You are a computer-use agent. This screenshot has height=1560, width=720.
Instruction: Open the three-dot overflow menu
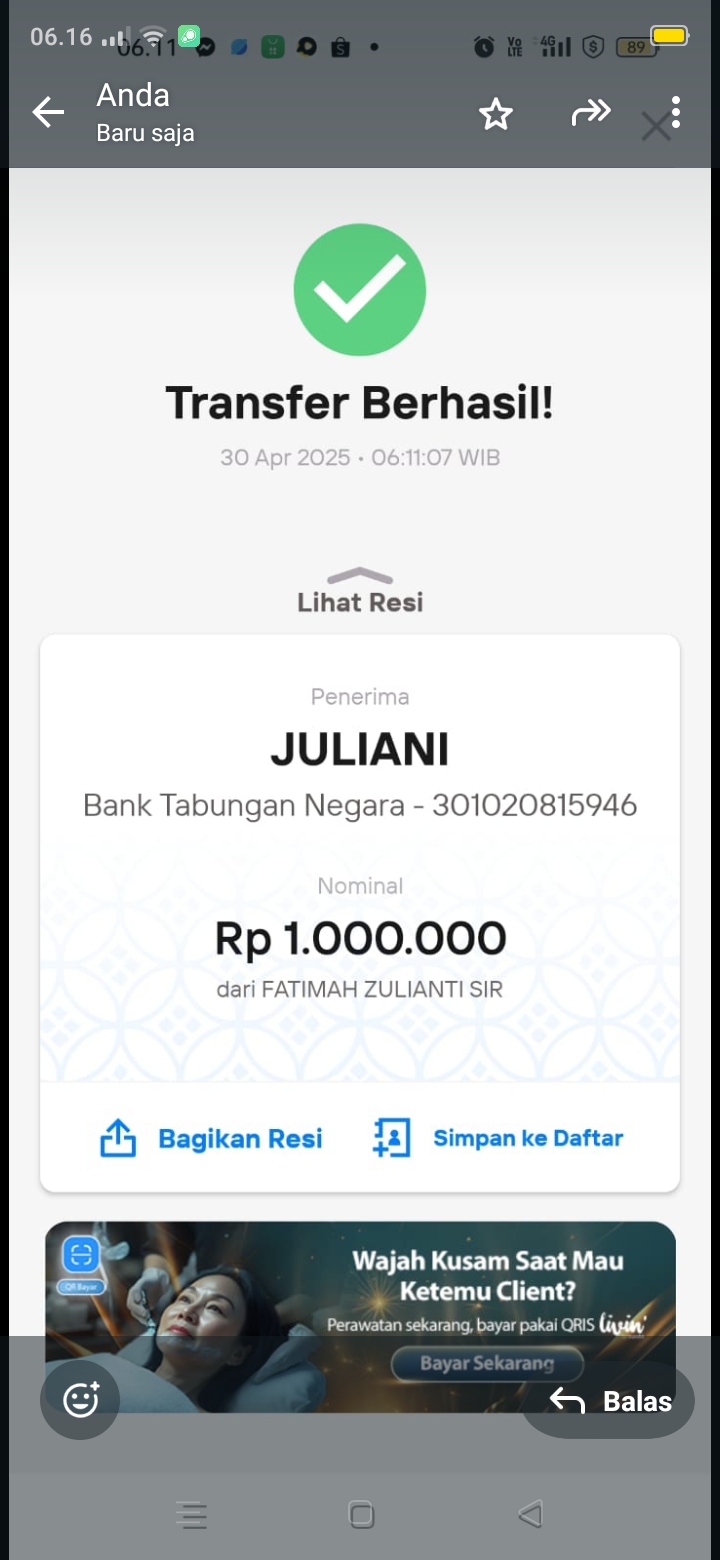(x=675, y=112)
